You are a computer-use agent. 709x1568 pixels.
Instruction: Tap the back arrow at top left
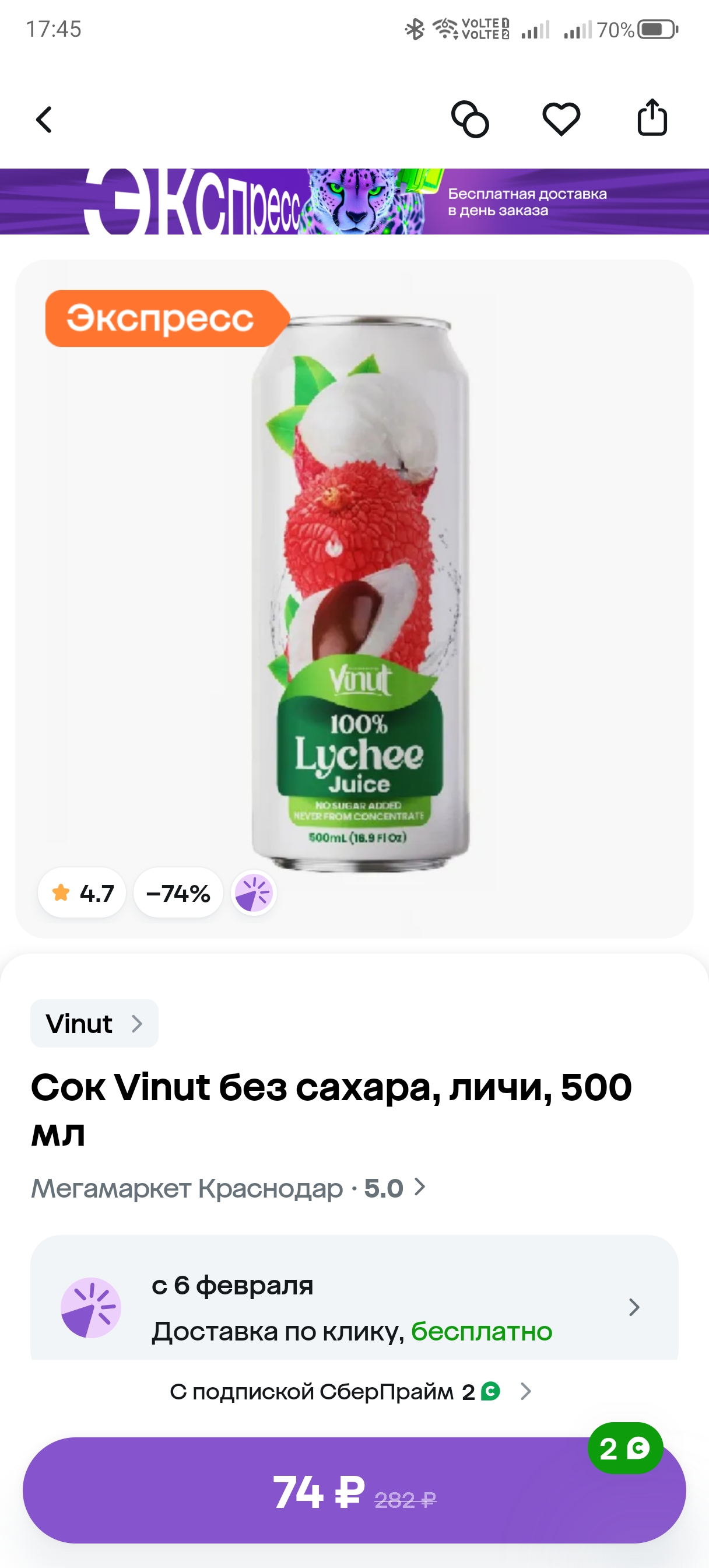pos(44,120)
